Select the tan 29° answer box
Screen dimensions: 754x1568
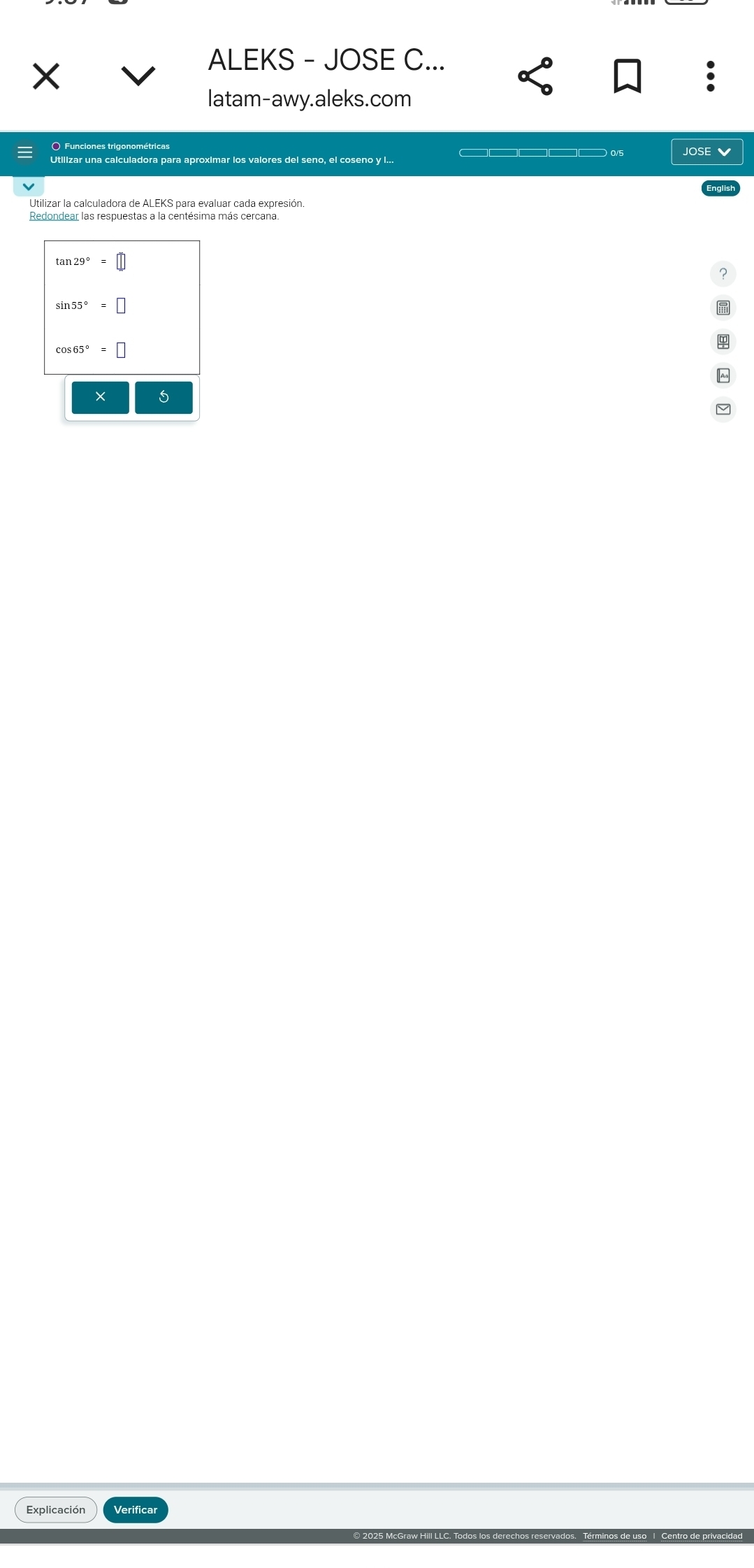pyautogui.click(x=121, y=261)
